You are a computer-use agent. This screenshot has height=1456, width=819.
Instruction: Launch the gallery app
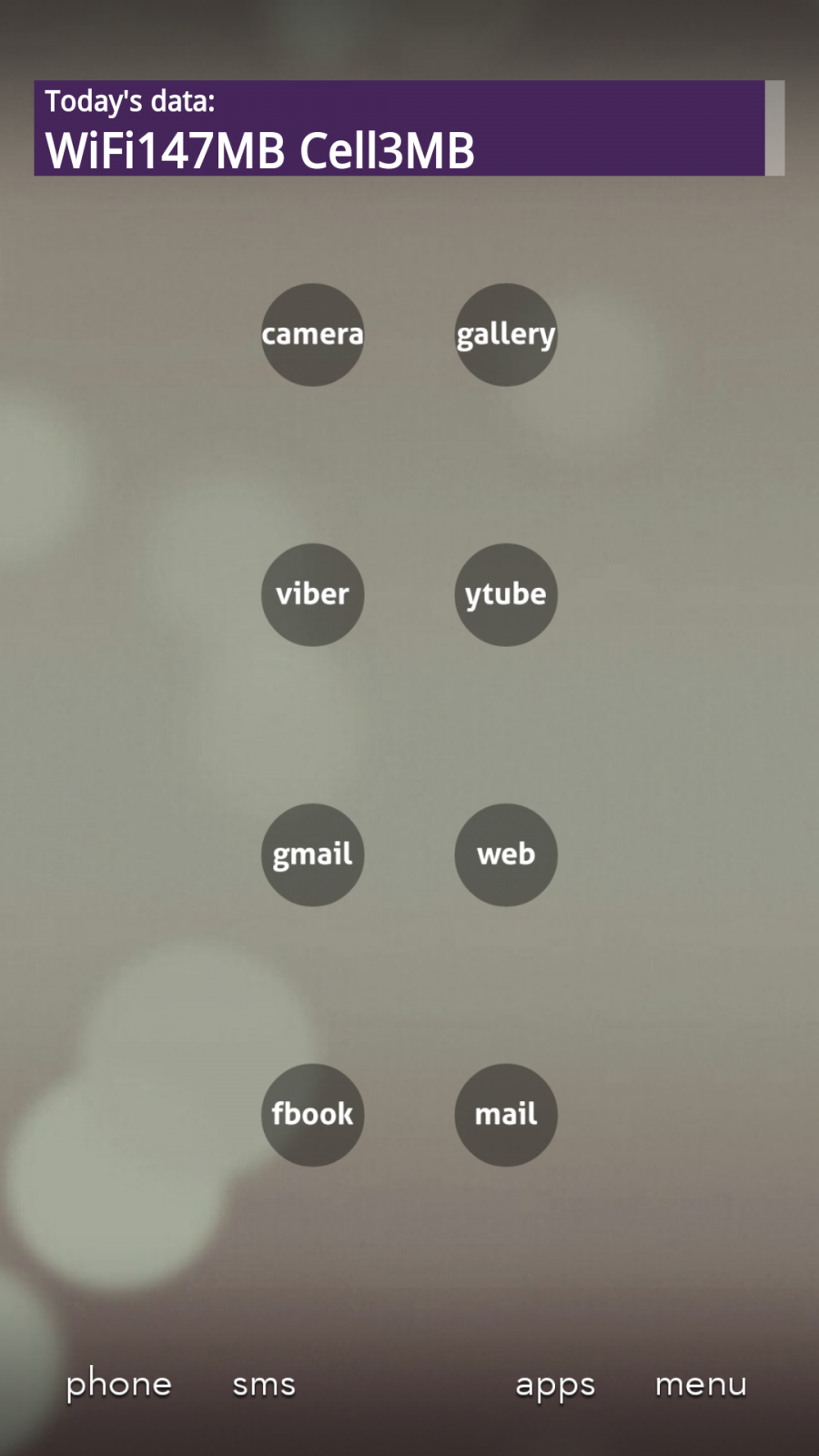(506, 334)
